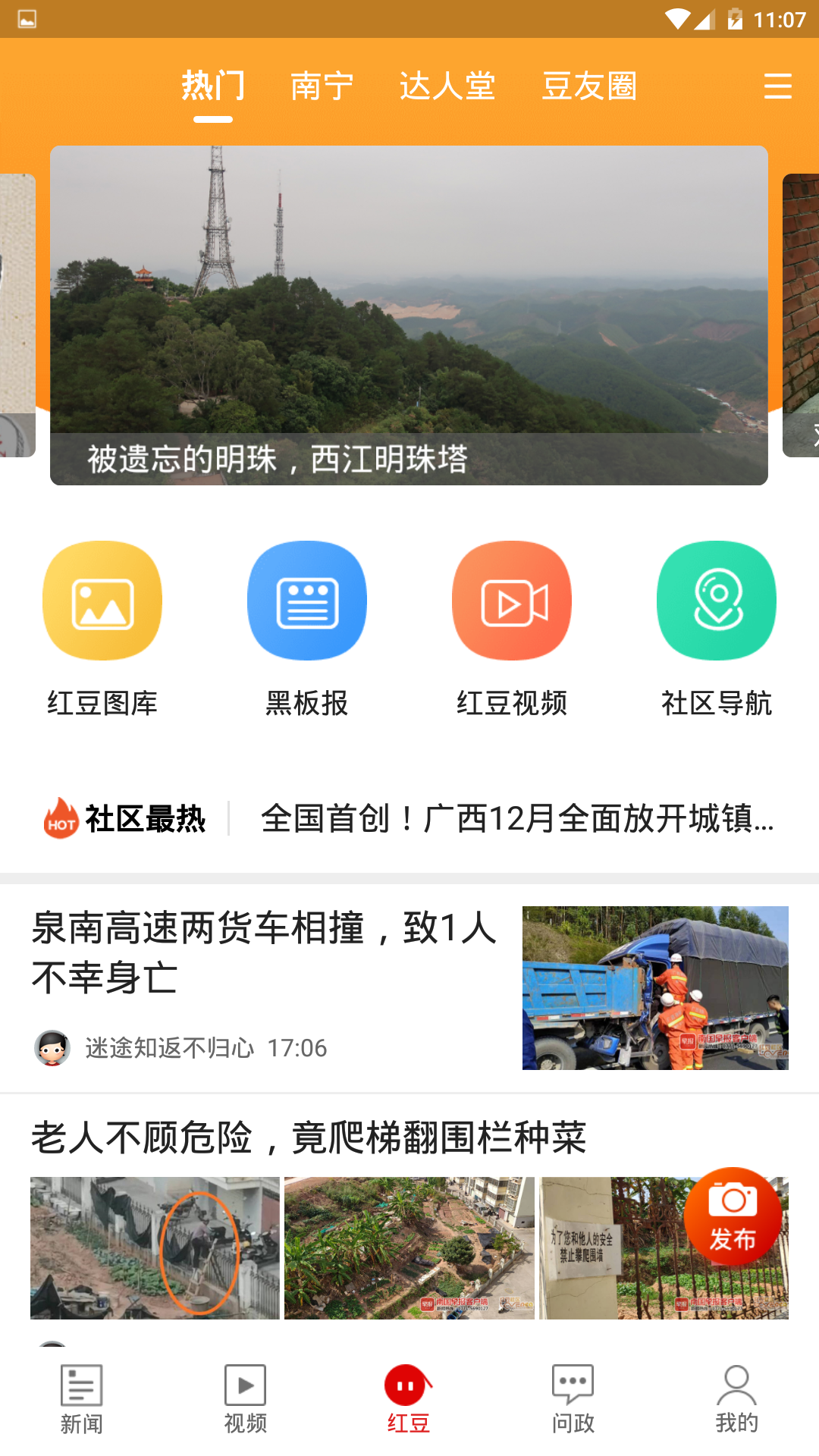819x1456 pixels.
Task: Open the 红豆图库 gallery icon
Action: click(102, 599)
